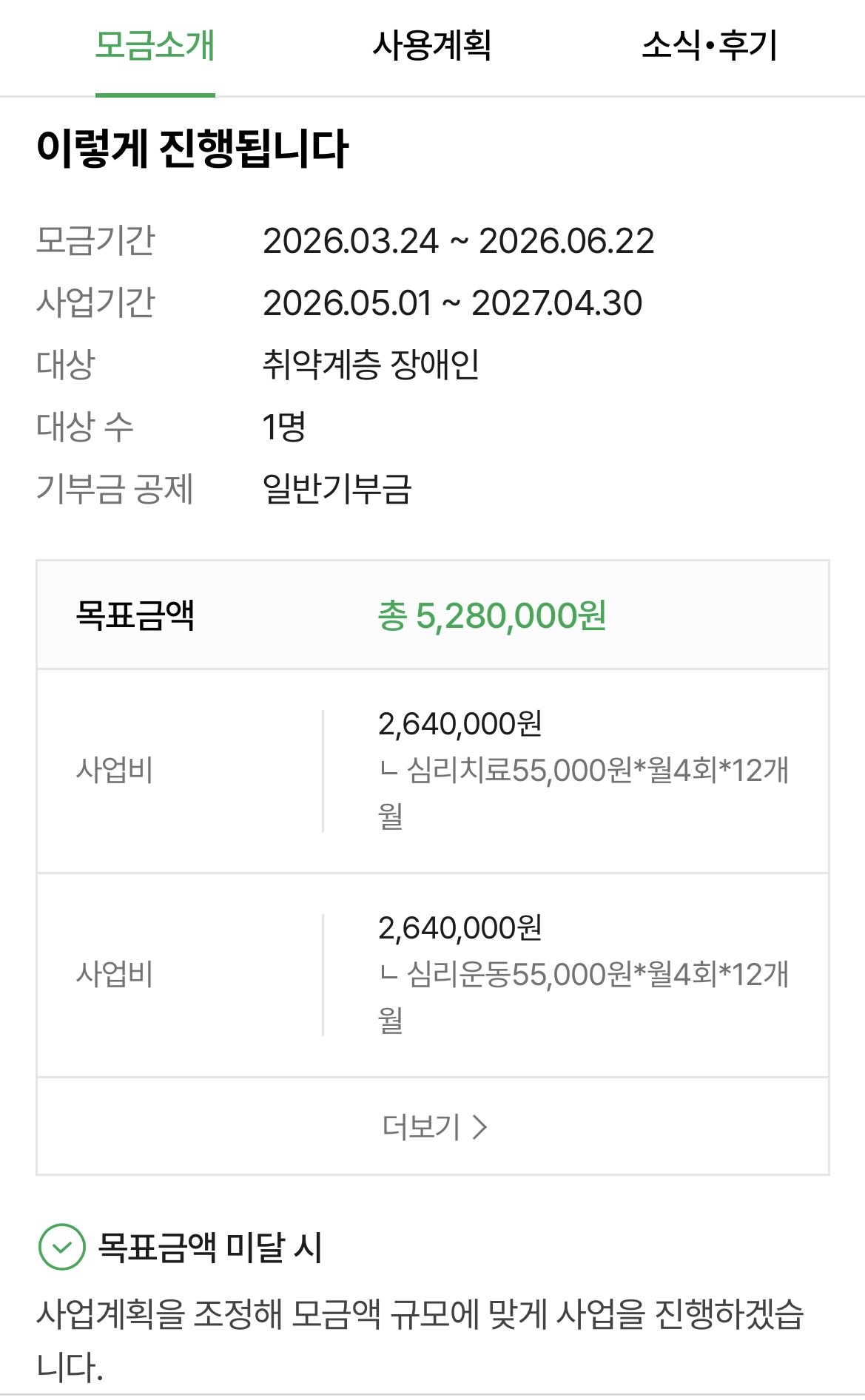Go to the 소식·후기 tab
Image resolution: width=865 pixels, height=1400 pixels.
point(709,46)
